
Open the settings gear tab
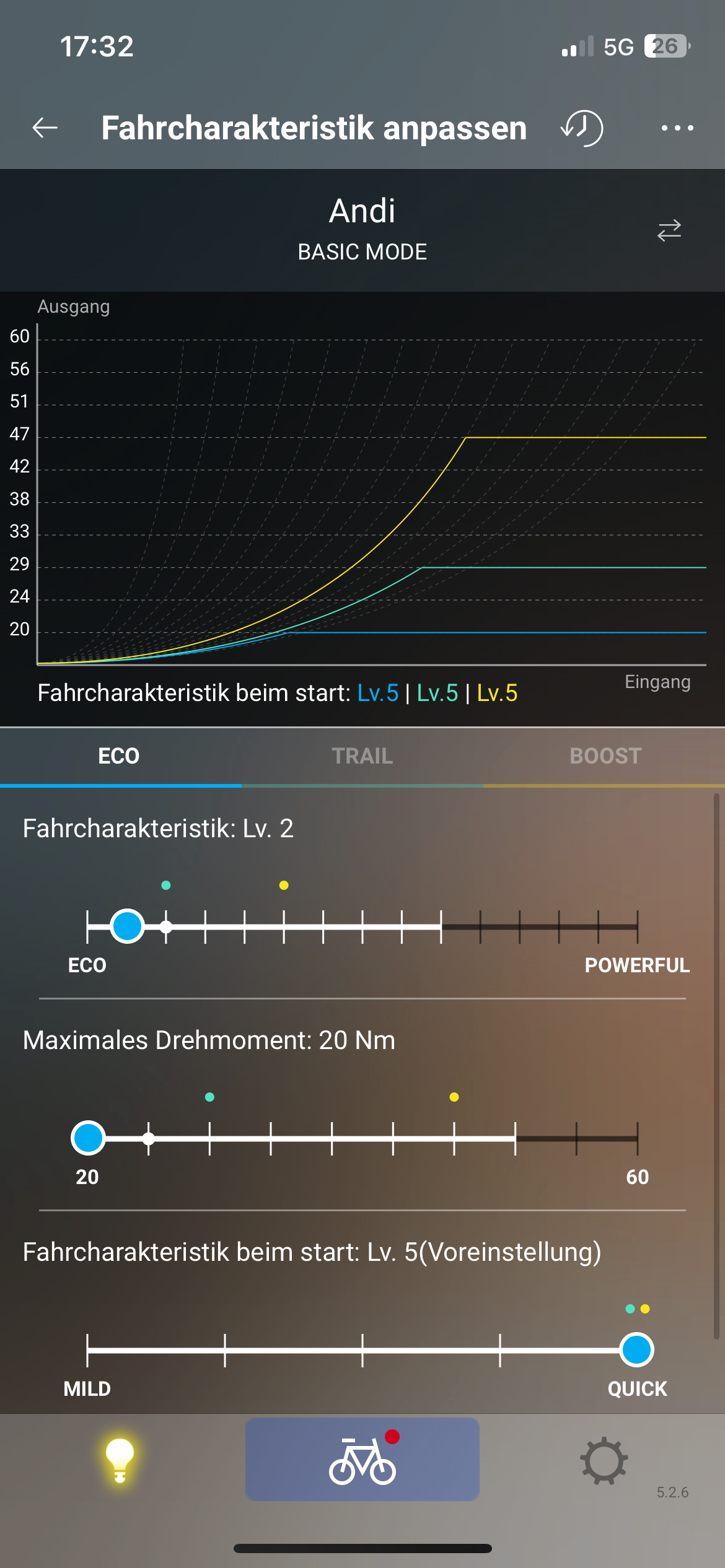(x=604, y=1460)
